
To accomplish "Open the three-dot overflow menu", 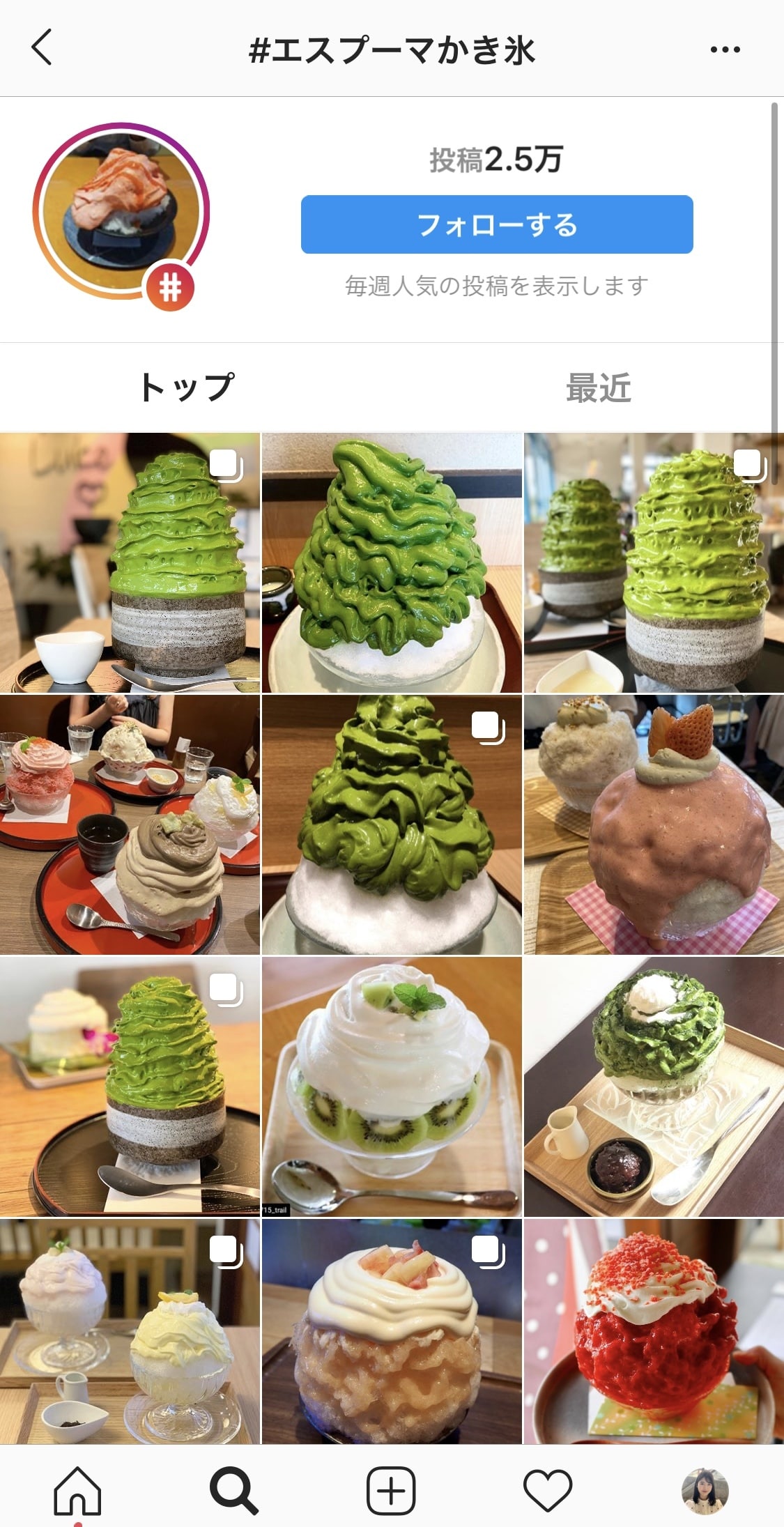I will (725, 49).
